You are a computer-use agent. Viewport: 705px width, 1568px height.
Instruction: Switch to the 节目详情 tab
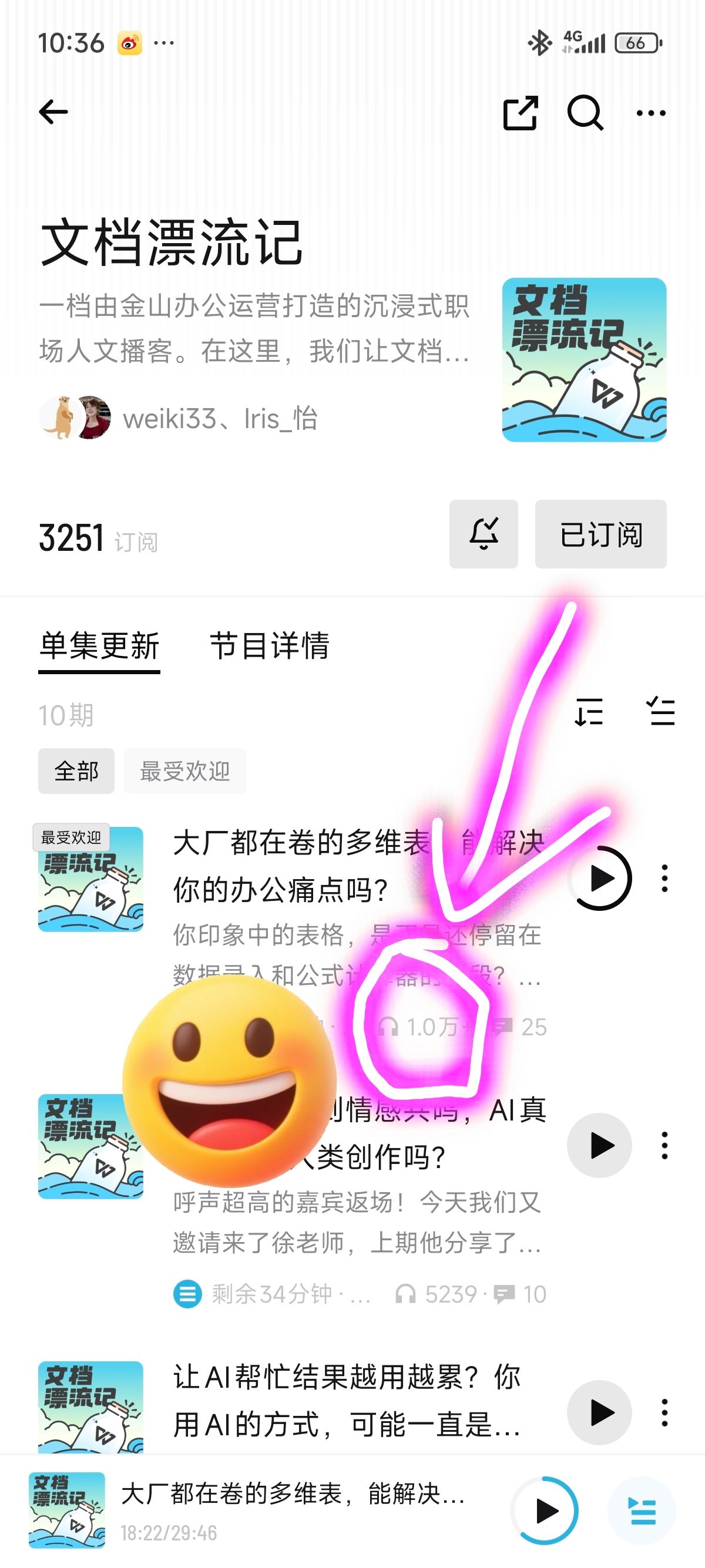pyautogui.click(x=269, y=646)
